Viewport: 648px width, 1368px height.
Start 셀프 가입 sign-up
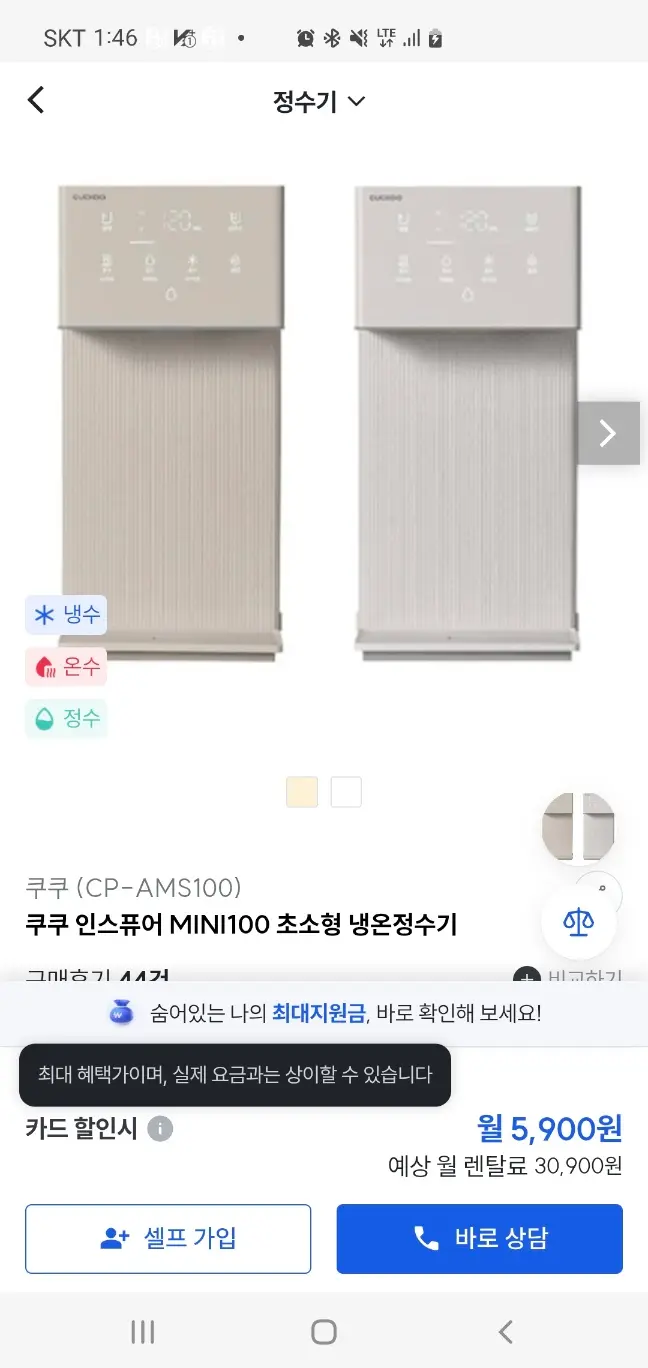[x=168, y=1238]
